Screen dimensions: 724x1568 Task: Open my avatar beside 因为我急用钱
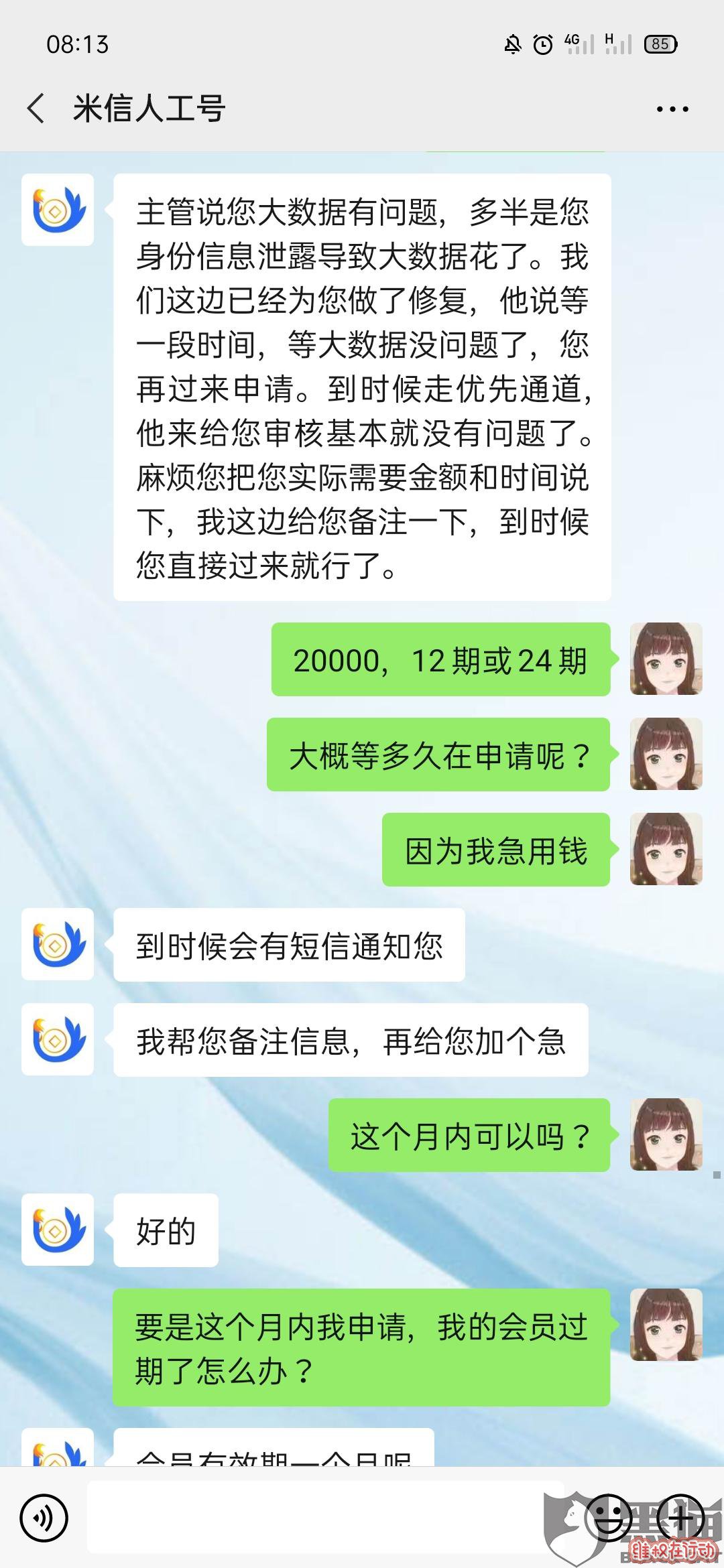pos(666,849)
